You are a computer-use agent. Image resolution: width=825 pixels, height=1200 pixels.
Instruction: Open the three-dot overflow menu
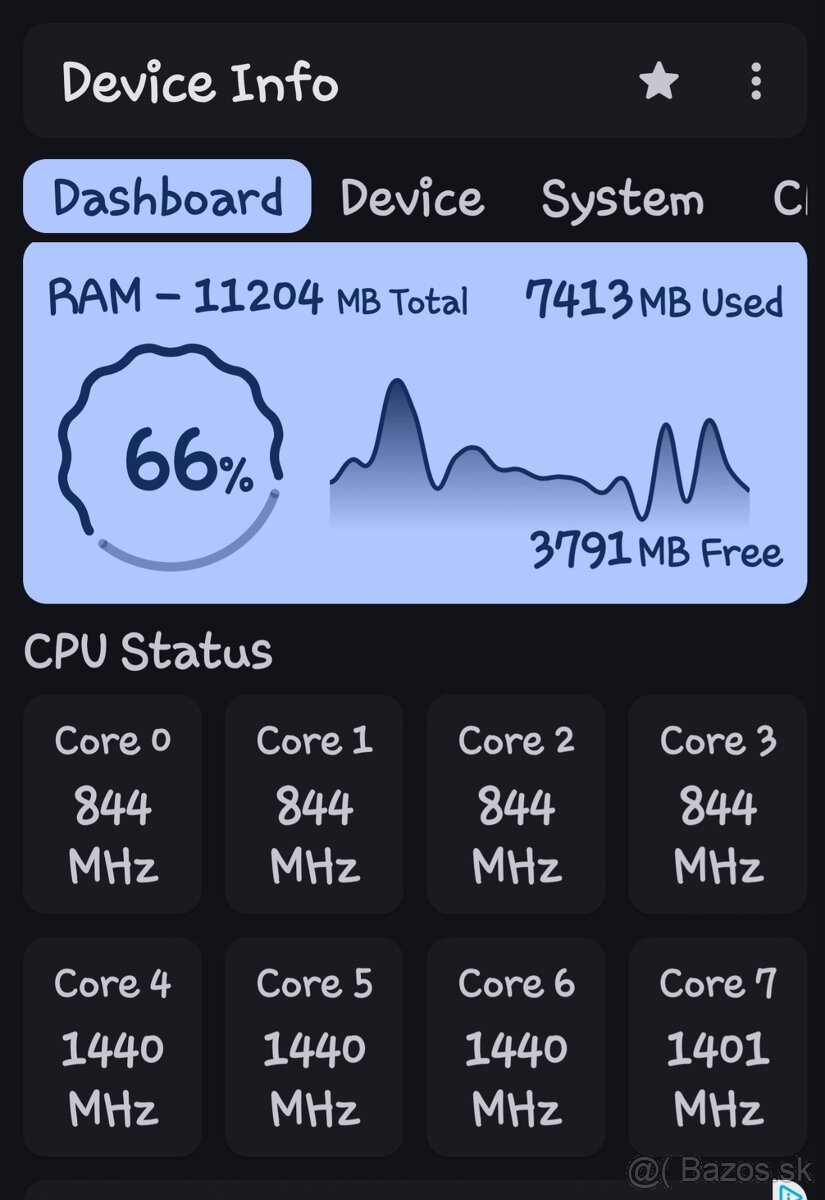756,83
